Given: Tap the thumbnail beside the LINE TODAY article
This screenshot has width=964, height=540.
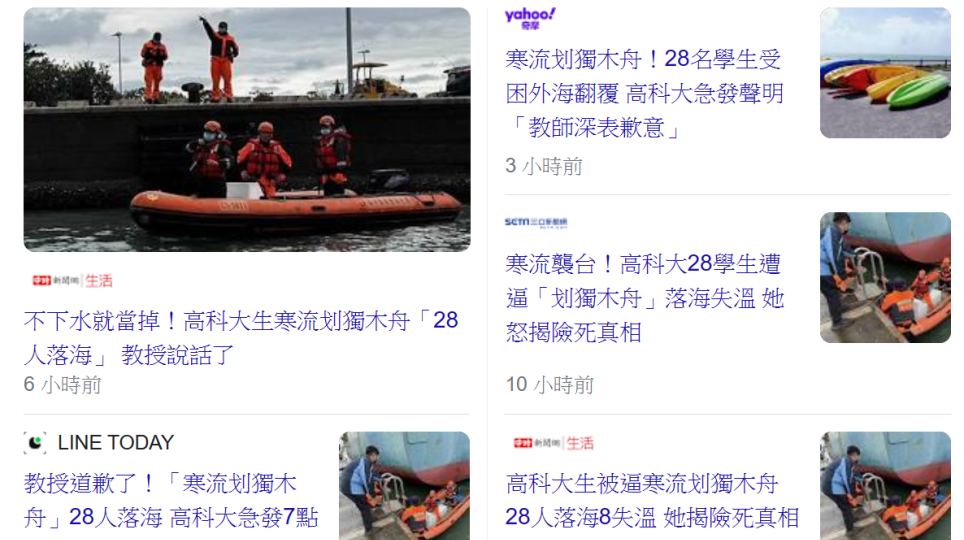Looking at the screenshot, I should pyautogui.click(x=404, y=486).
